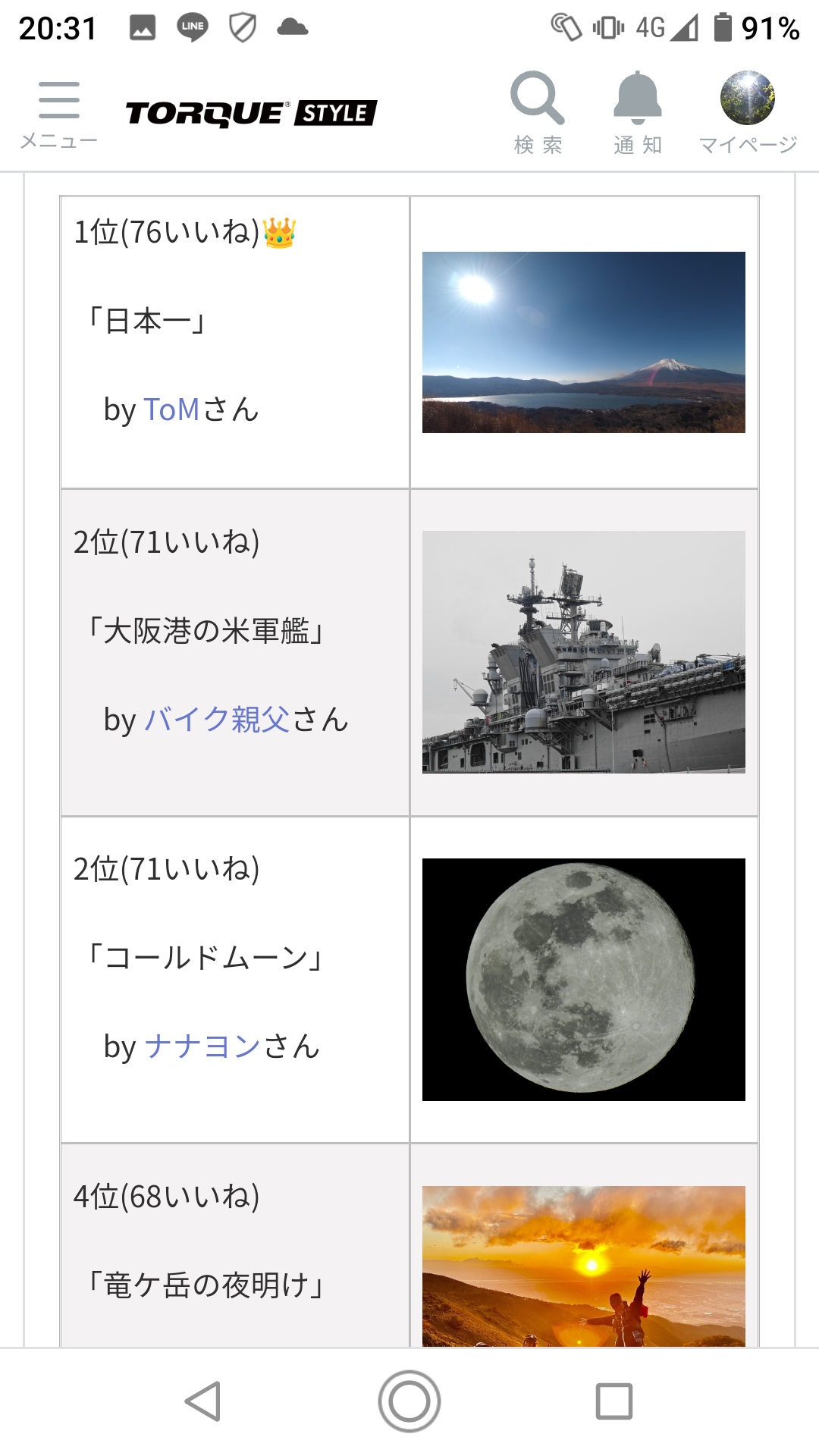Go back with the system back button
The image size is (819, 1456).
tap(203, 1401)
